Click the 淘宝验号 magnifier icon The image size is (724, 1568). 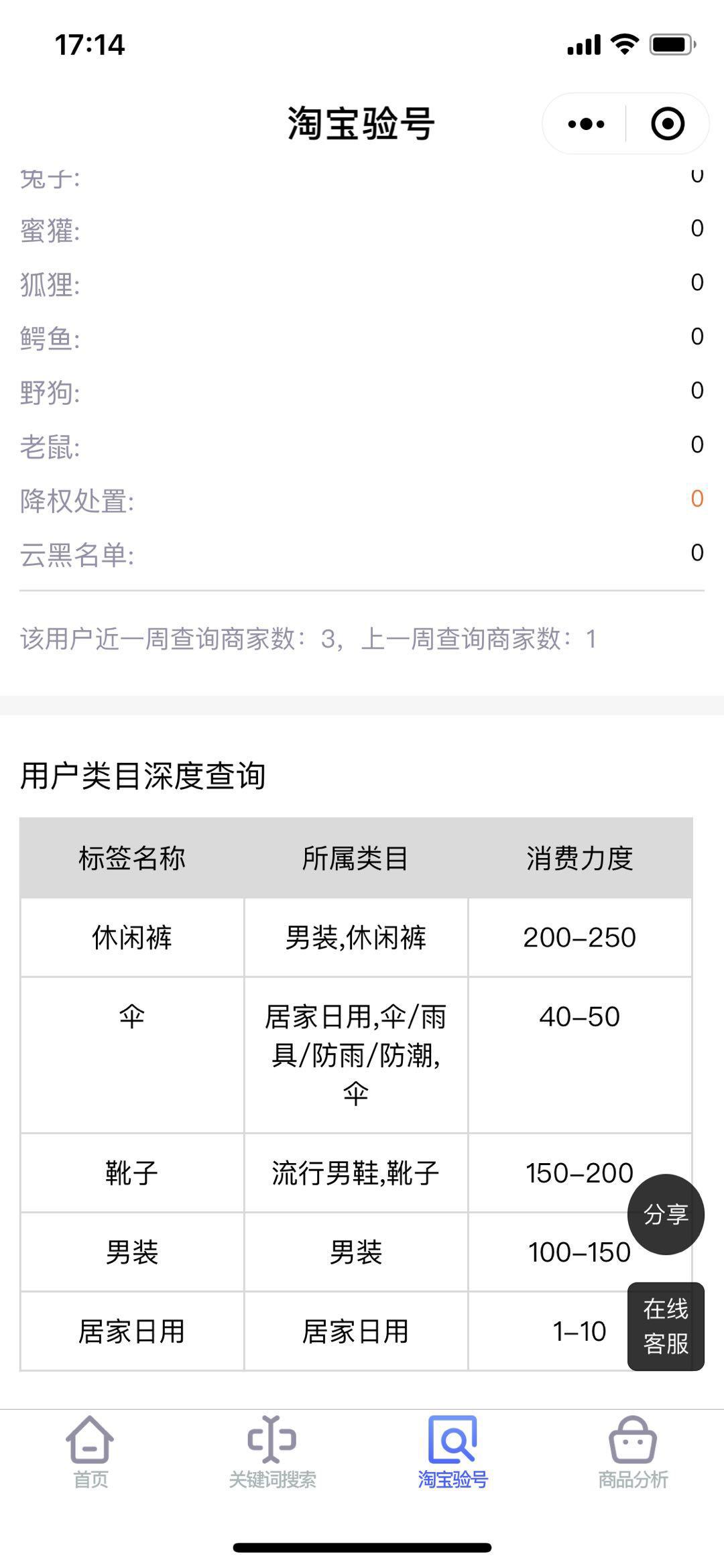(453, 1440)
